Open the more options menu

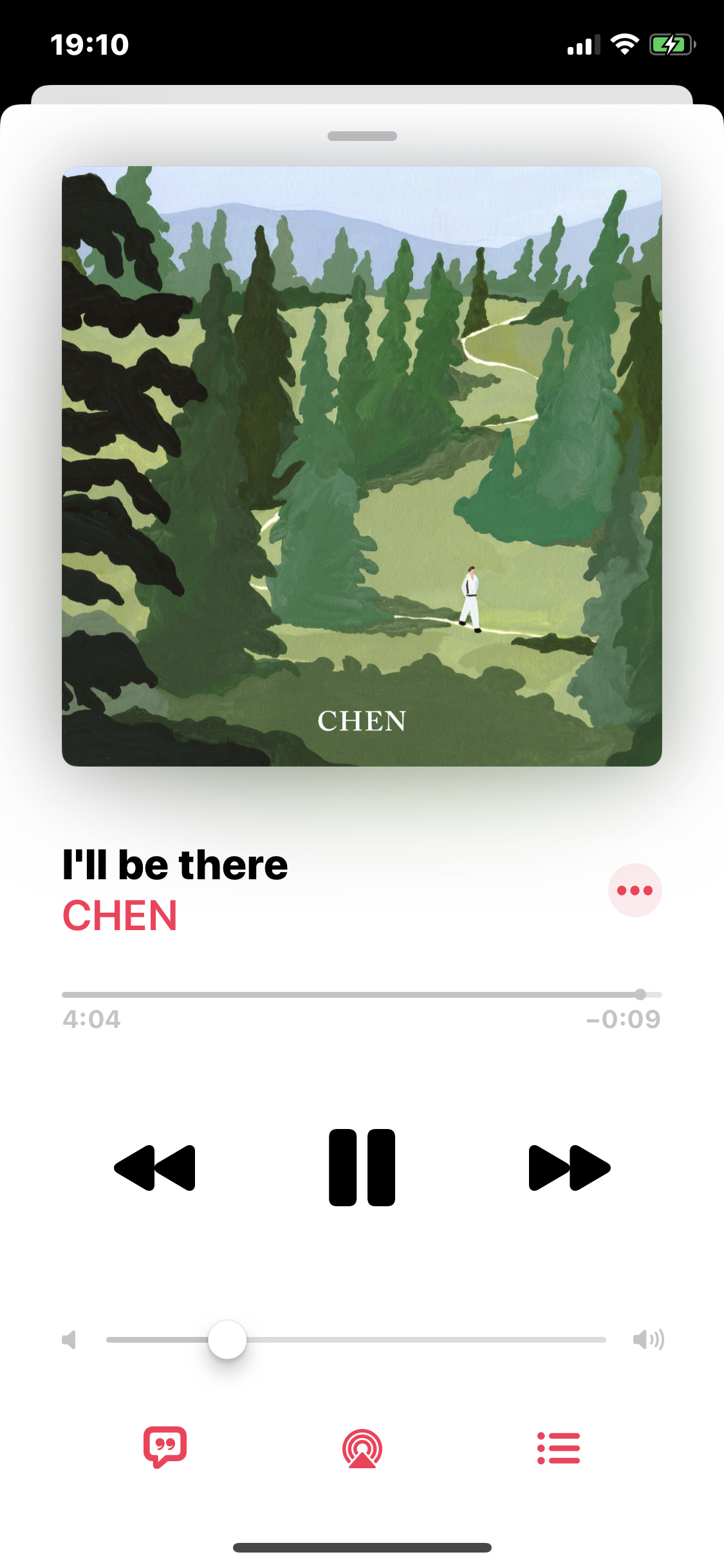click(x=635, y=890)
